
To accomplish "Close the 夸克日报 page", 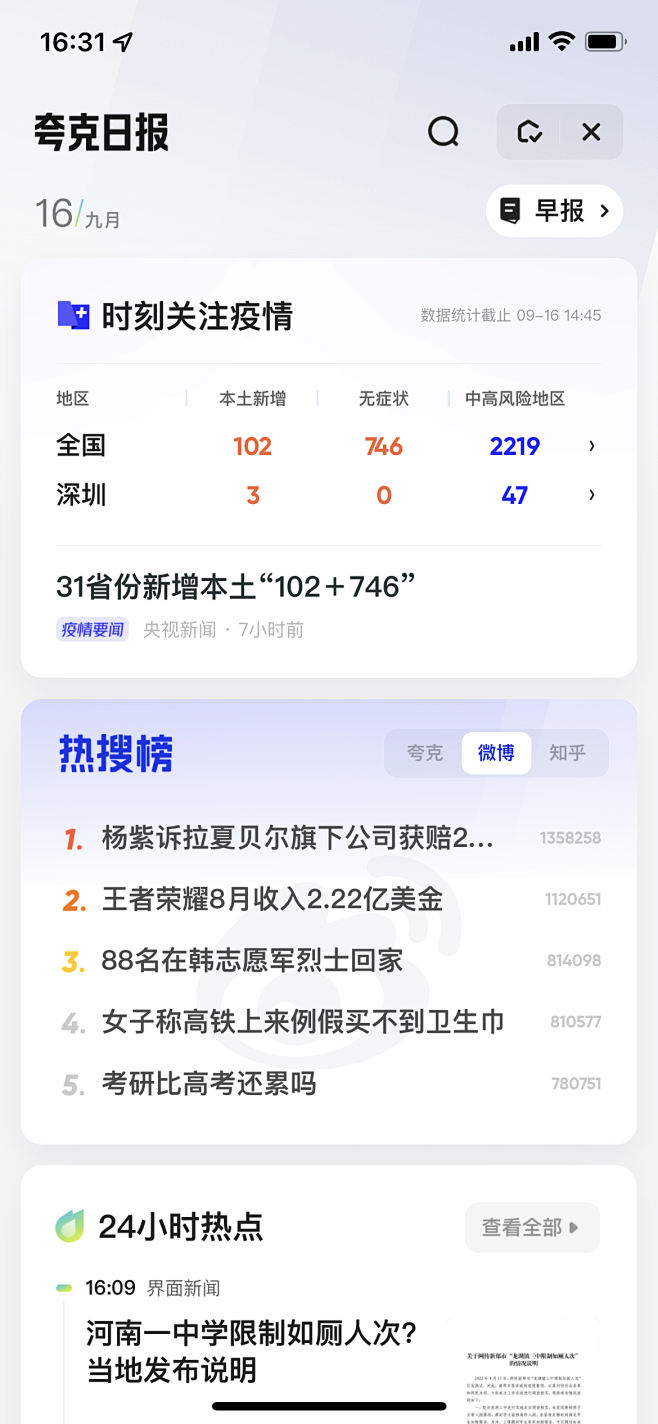I will (592, 132).
